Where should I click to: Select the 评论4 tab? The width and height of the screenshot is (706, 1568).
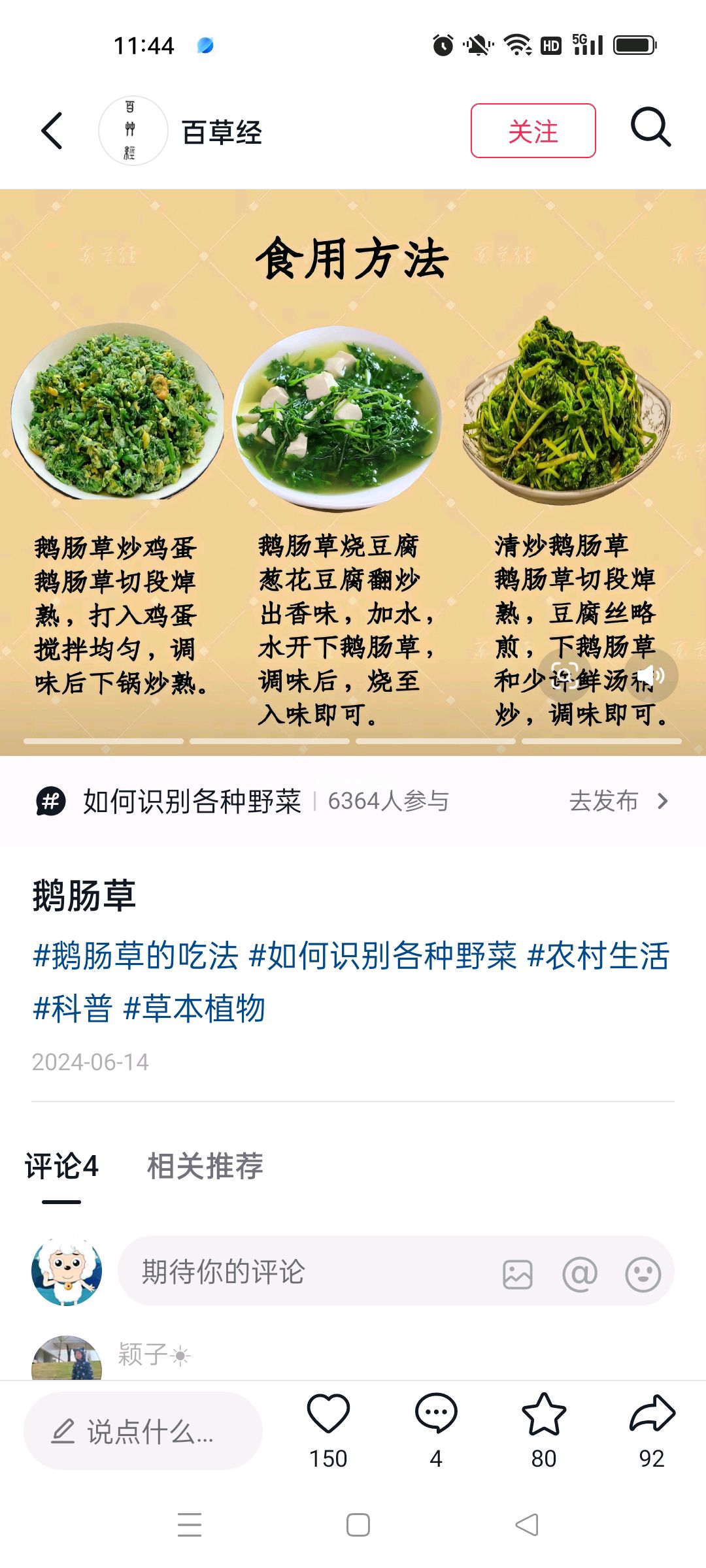coord(61,1166)
